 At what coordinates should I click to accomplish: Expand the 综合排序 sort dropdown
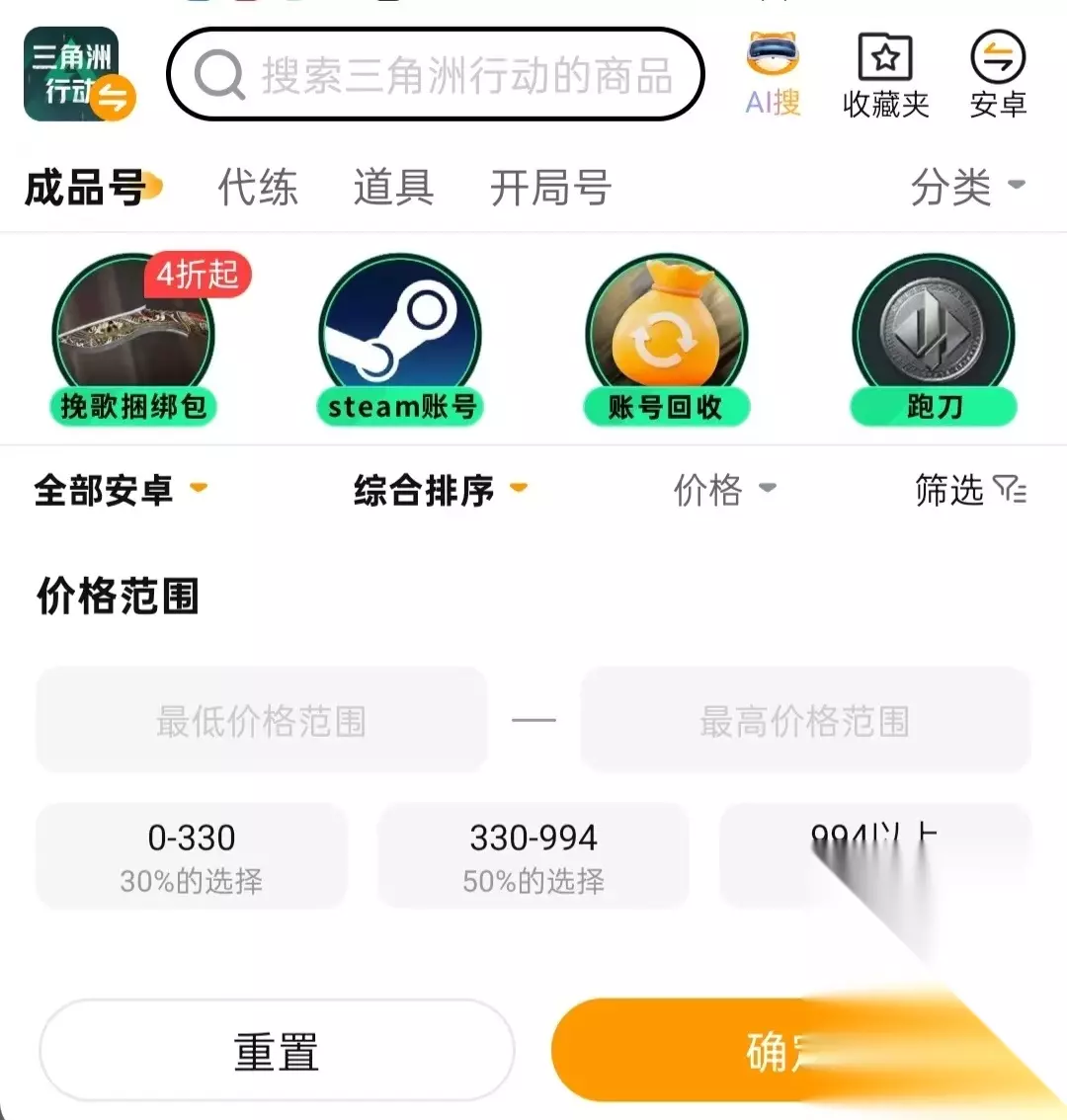[441, 490]
